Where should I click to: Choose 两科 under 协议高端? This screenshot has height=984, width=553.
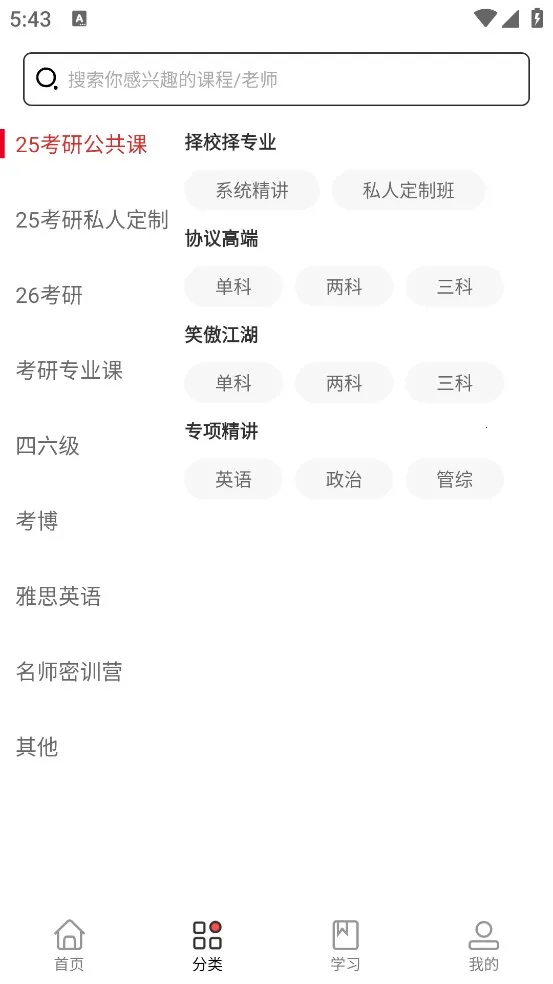[344, 287]
